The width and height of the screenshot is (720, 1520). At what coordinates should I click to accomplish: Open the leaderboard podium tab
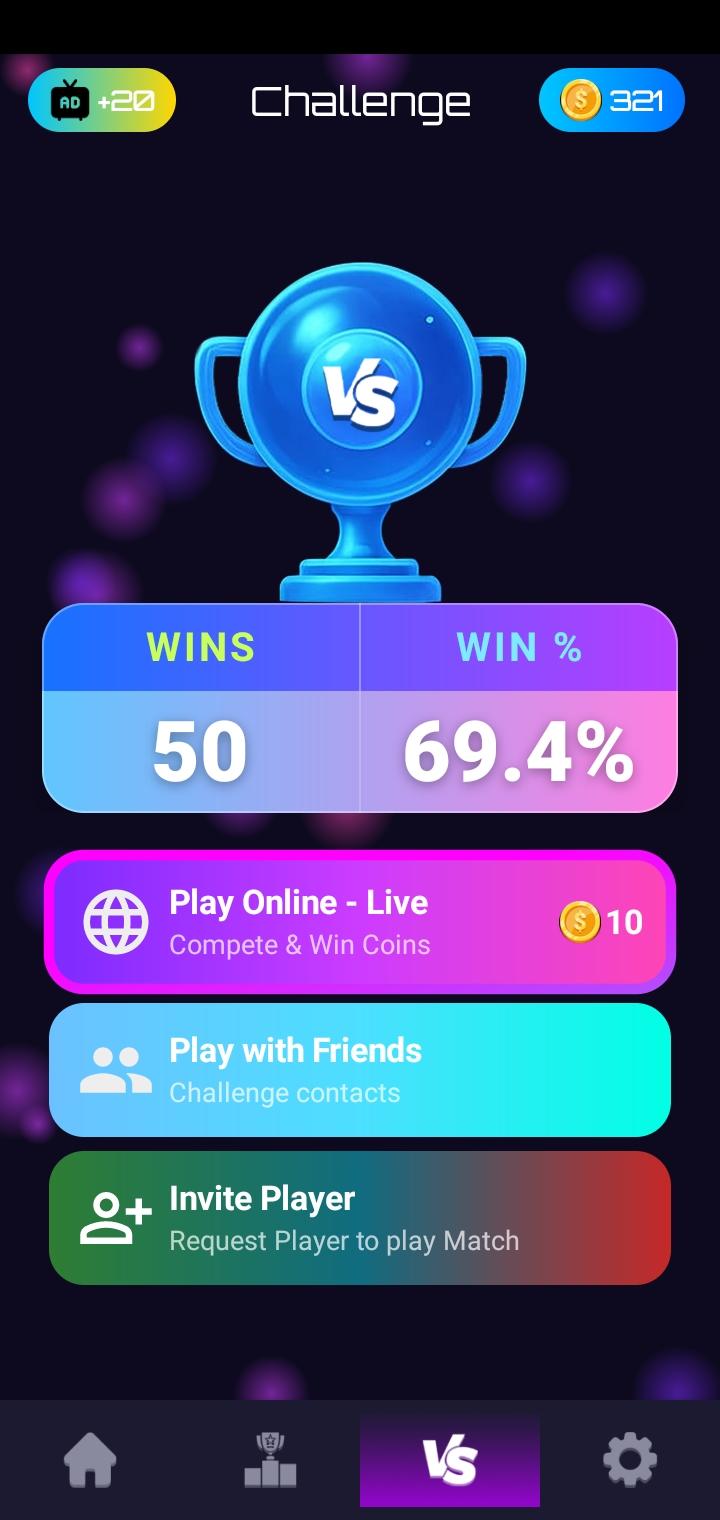[x=270, y=1461]
